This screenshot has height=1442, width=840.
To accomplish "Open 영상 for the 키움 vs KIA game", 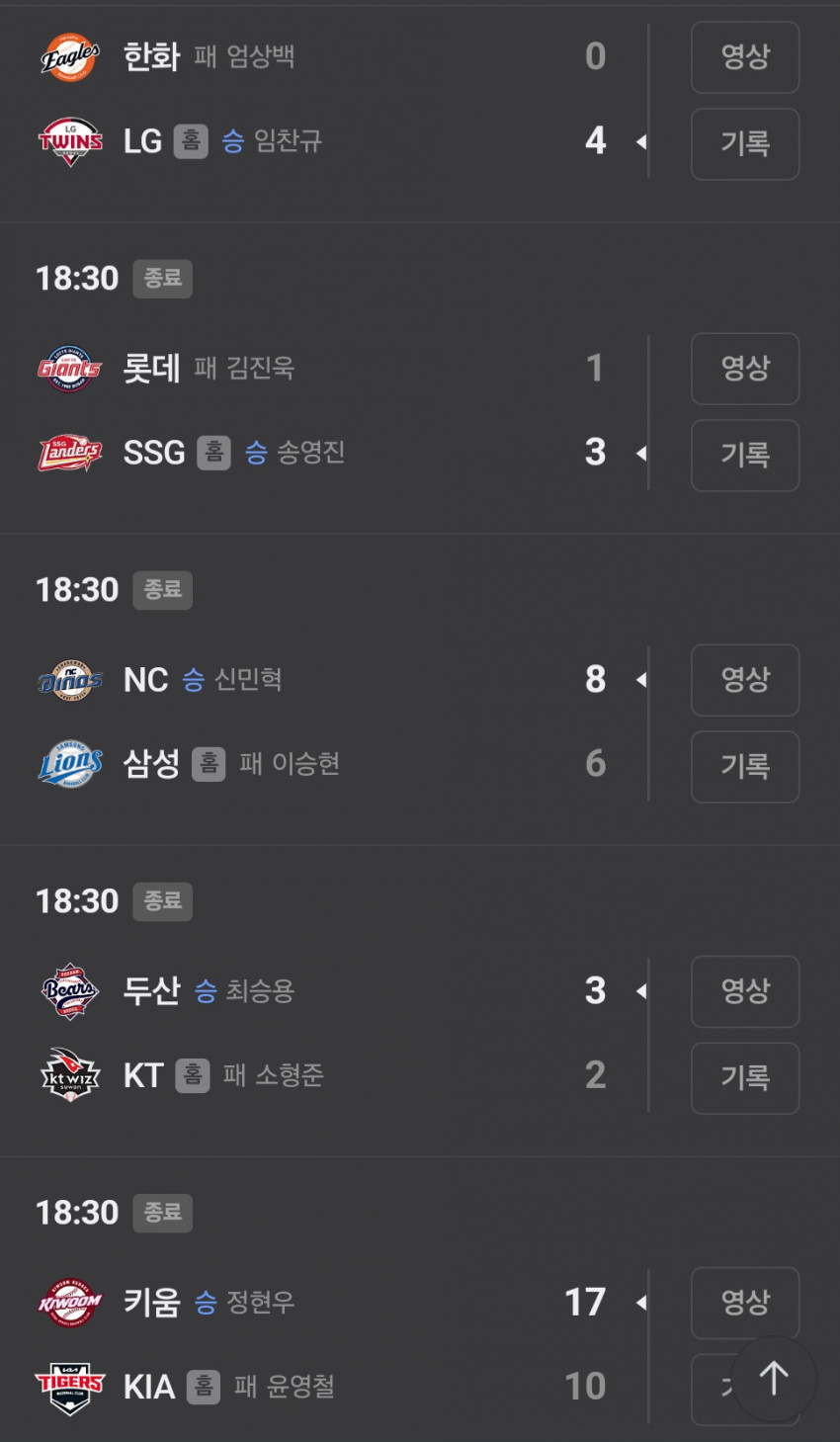I will pyautogui.click(x=745, y=1303).
